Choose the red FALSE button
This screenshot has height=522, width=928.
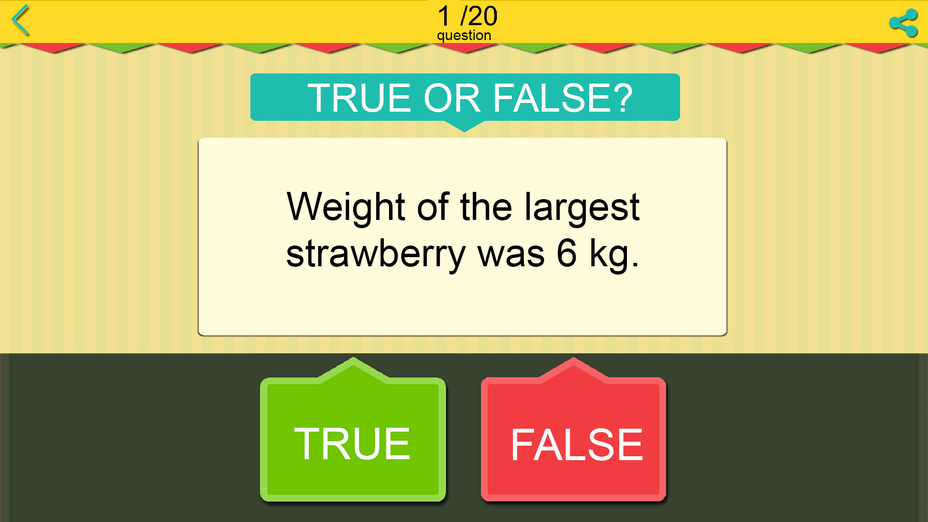(x=574, y=440)
